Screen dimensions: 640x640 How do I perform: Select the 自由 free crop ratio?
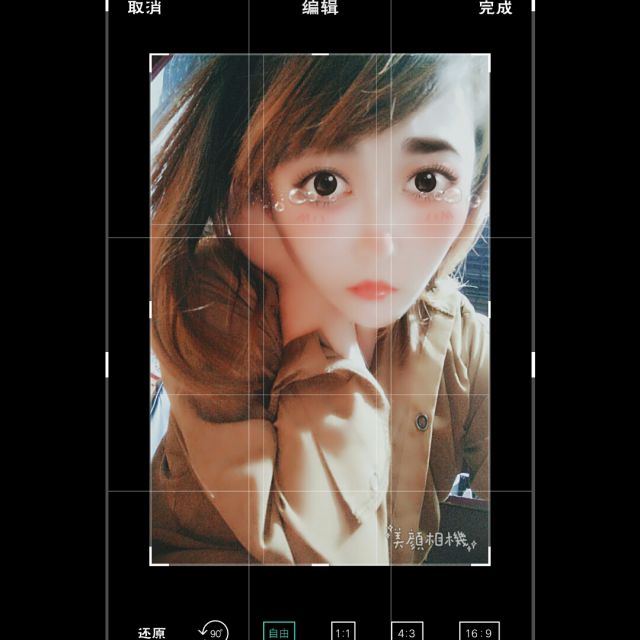coord(279,632)
